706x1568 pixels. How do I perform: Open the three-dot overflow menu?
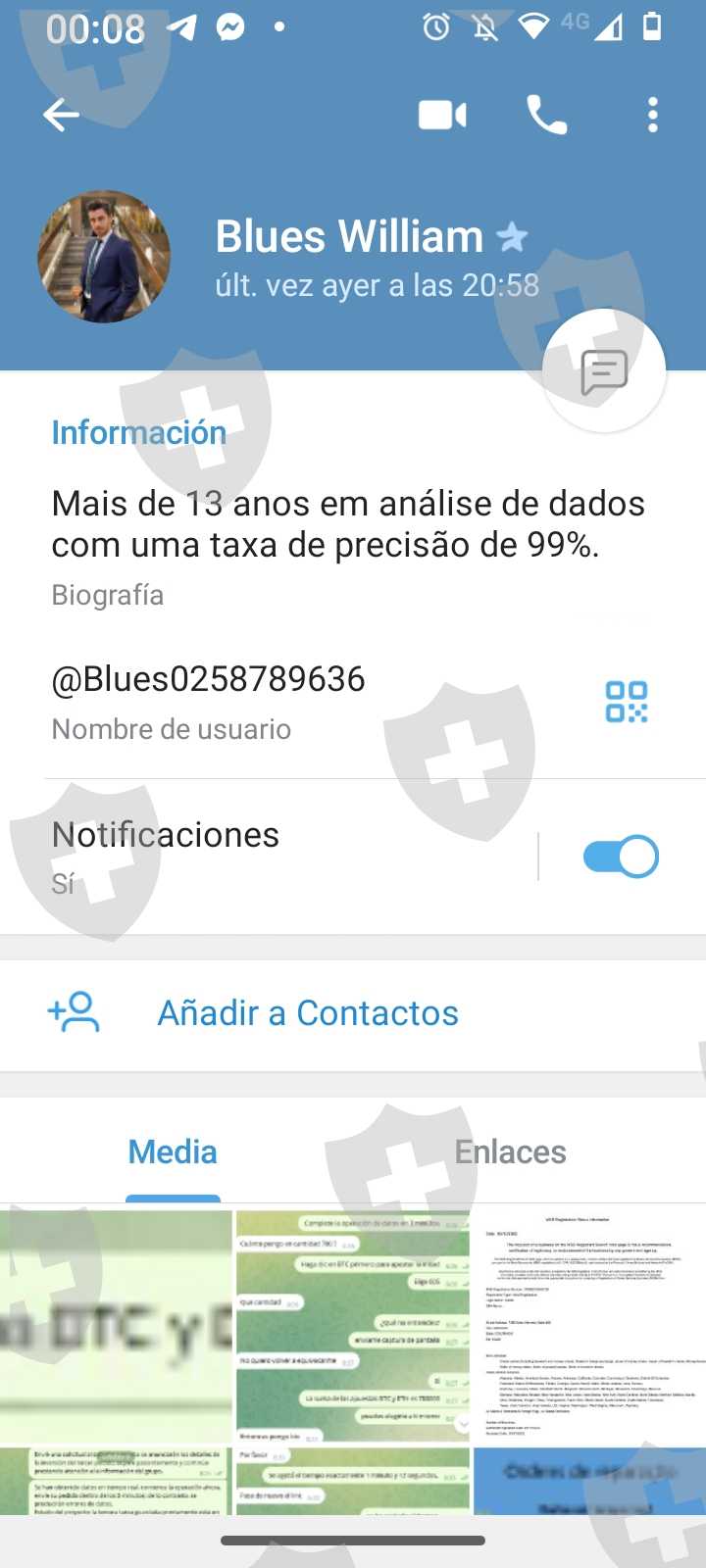pos(653,115)
